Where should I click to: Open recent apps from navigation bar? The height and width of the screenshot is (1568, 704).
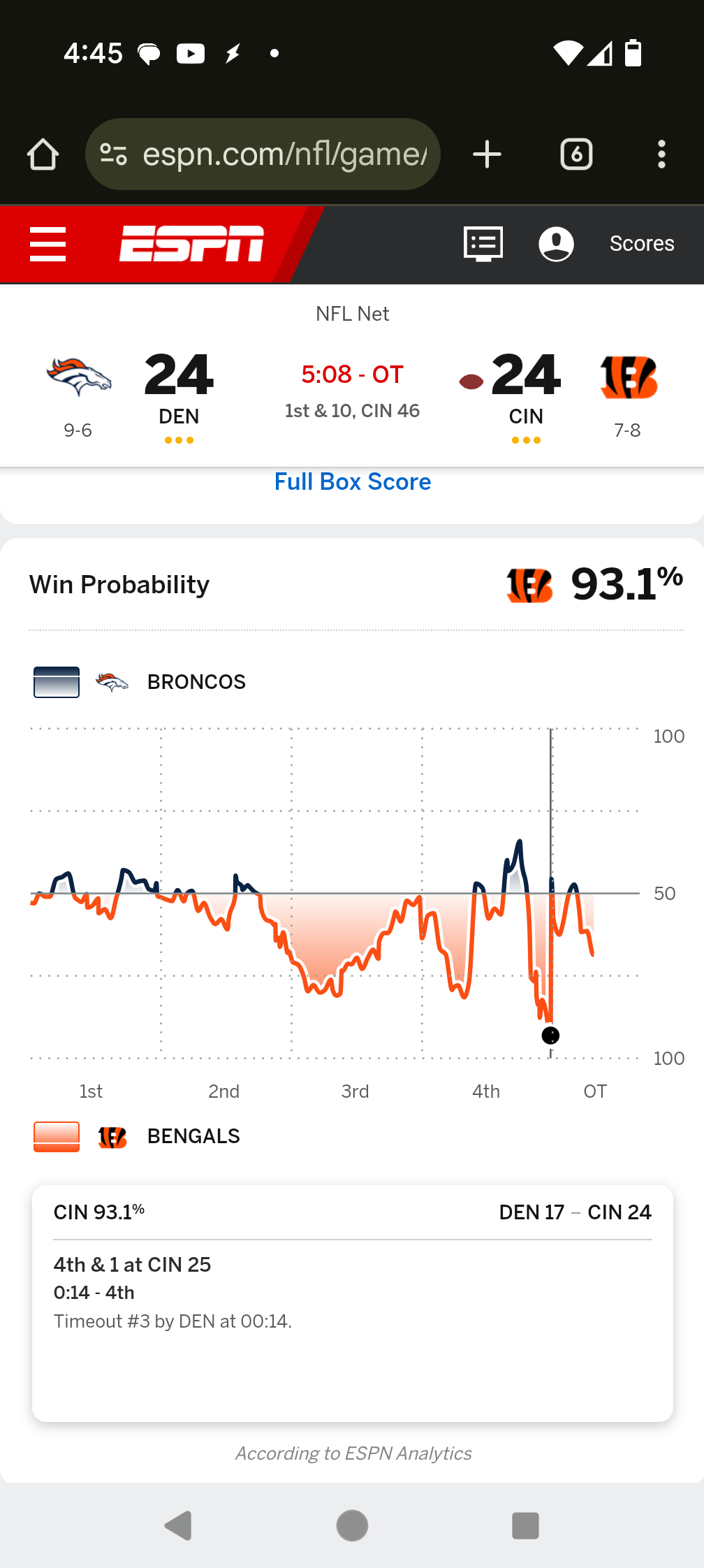click(525, 1525)
